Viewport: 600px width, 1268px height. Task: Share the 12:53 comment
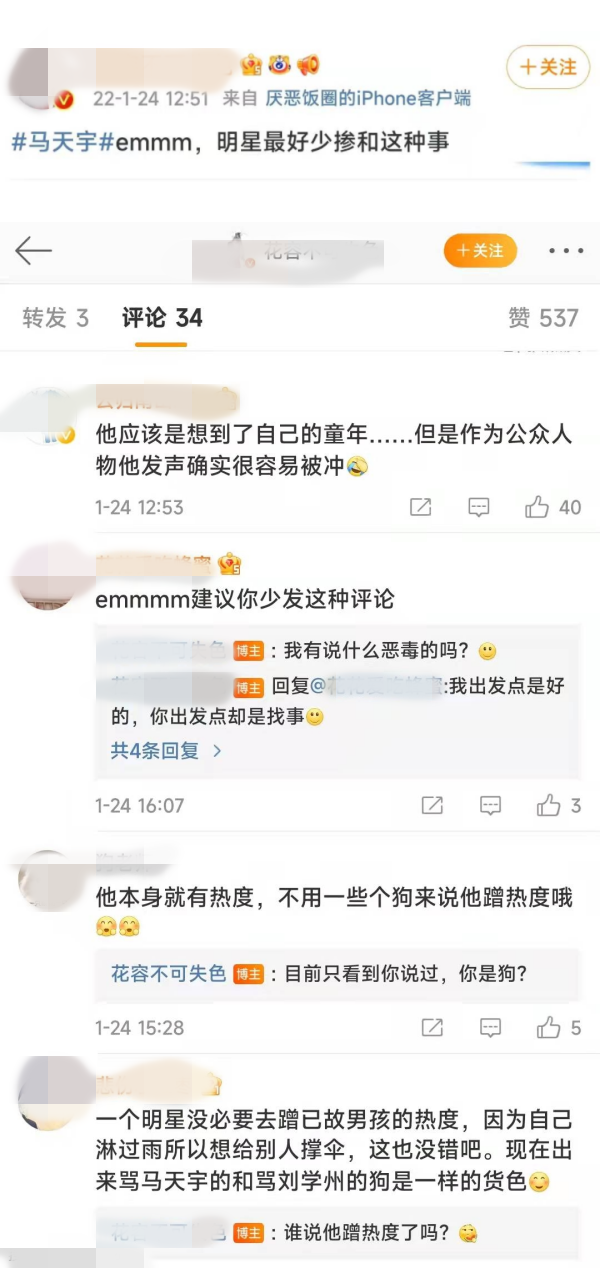click(x=421, y=507)
